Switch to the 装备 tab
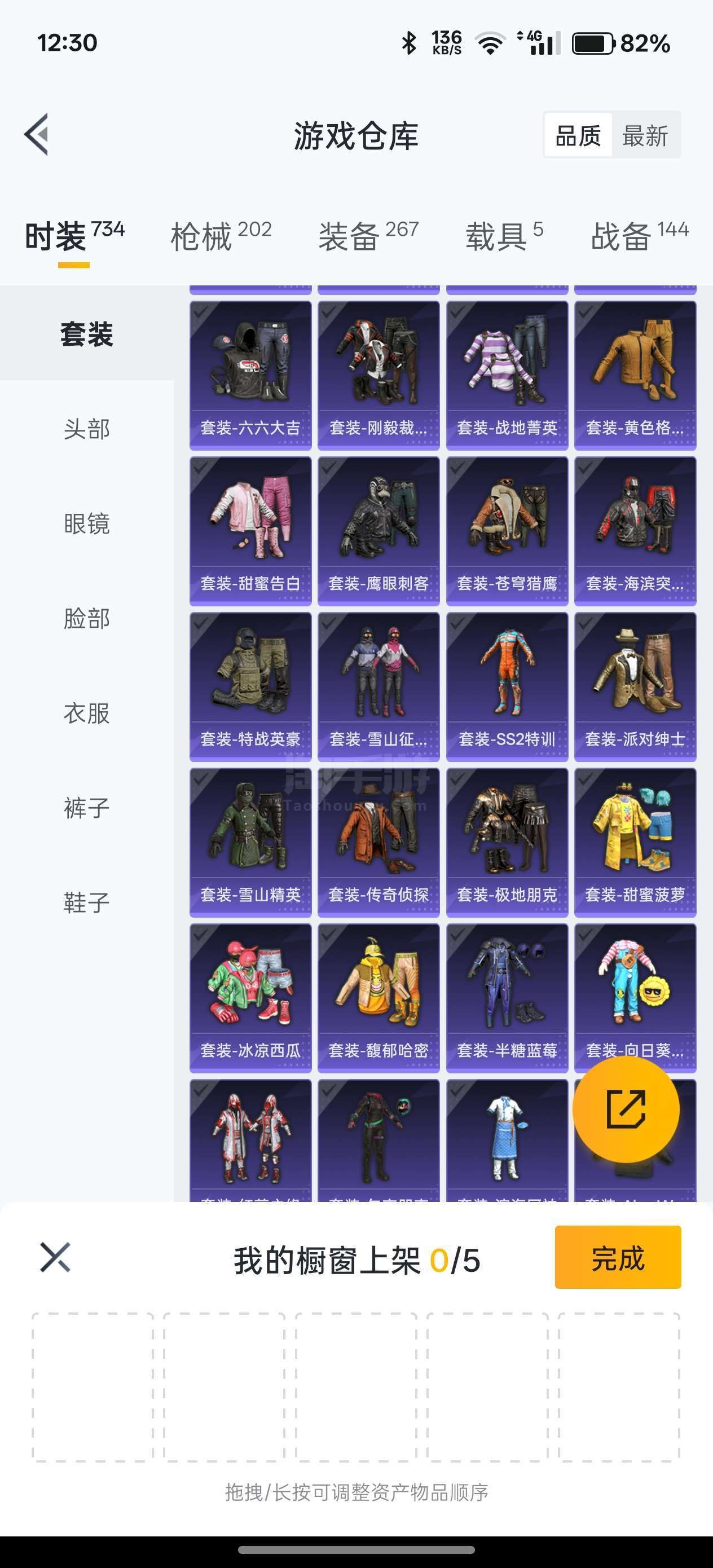The width and height of the screenshot is (713, 1568). click(368, 236)
